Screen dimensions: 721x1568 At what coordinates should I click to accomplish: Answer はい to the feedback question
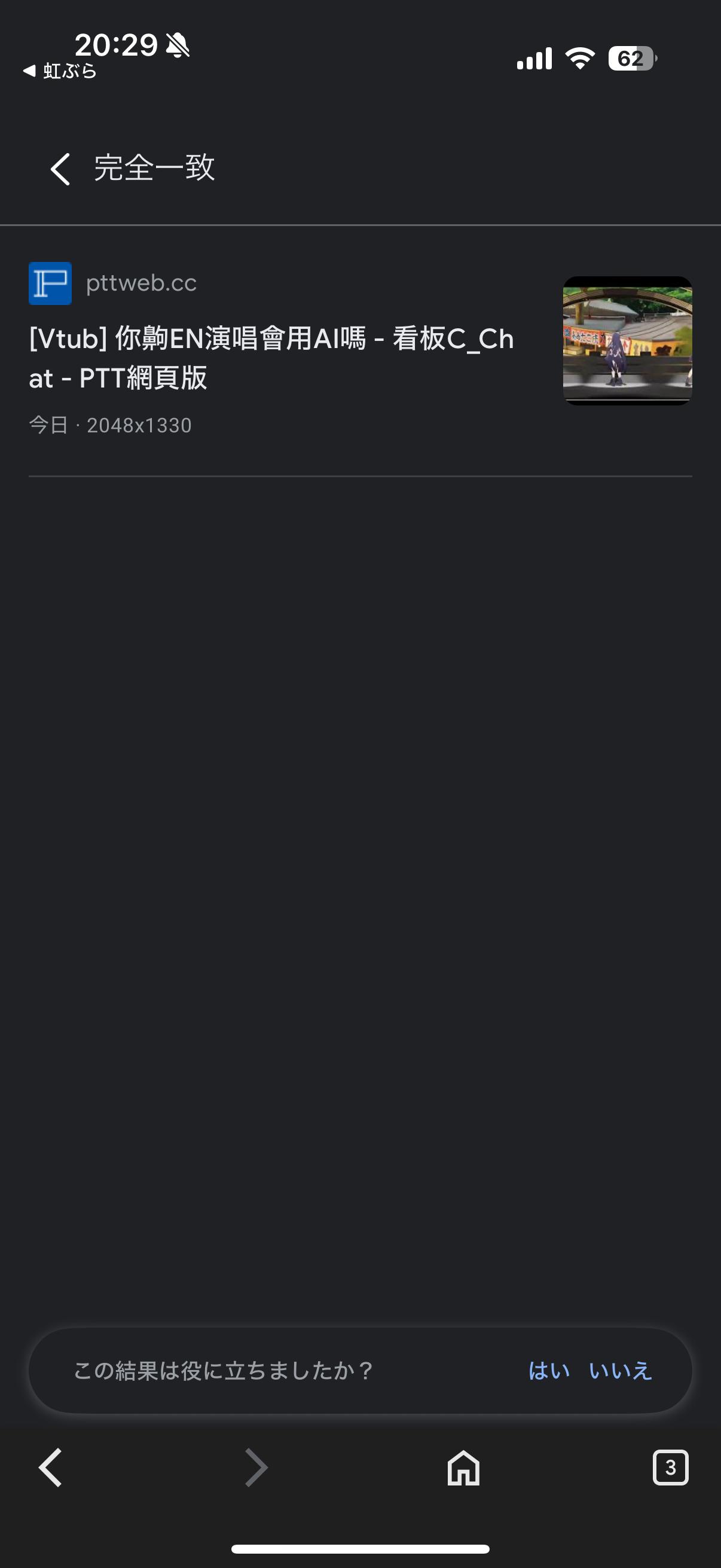point(549,1370)
